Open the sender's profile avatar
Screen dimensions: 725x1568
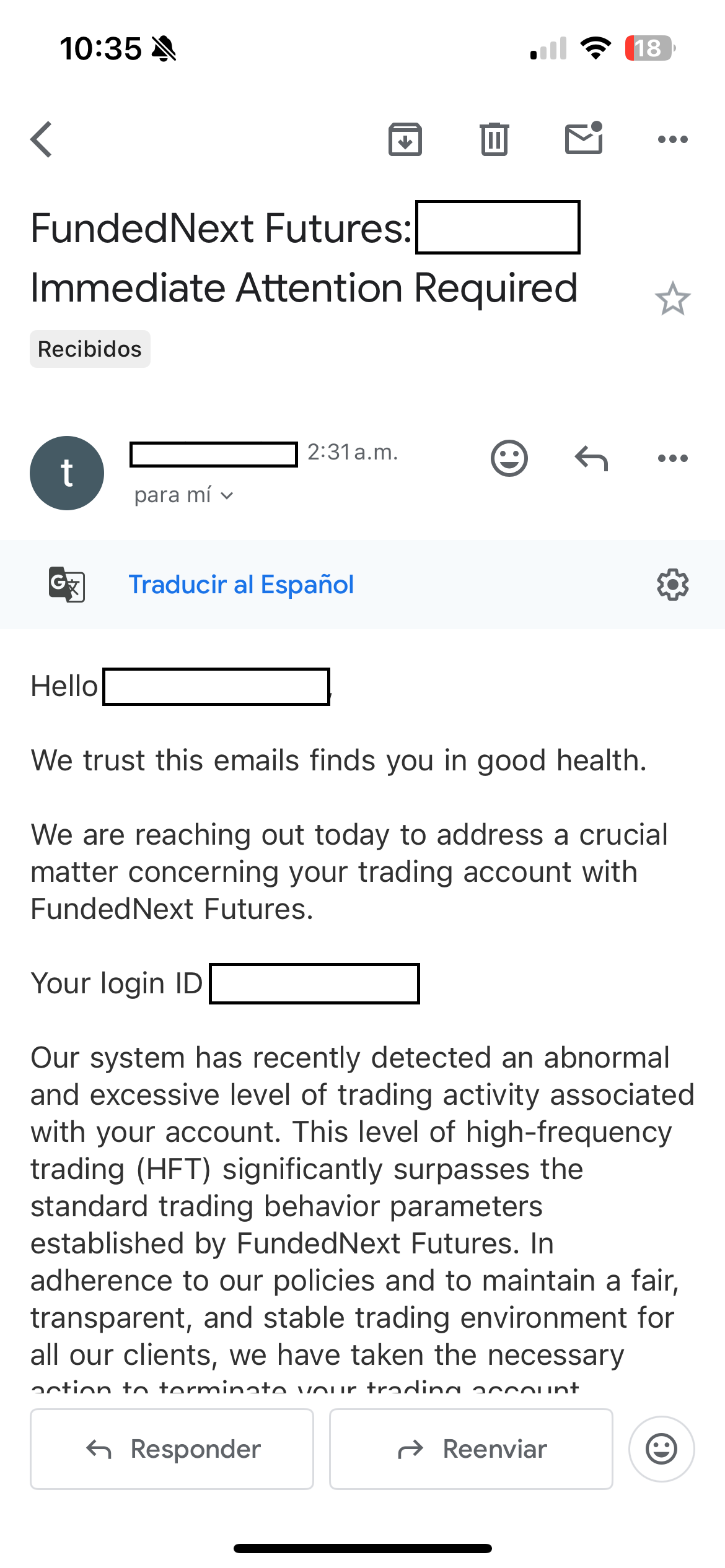pyautogui.click(x=67, y=473)
